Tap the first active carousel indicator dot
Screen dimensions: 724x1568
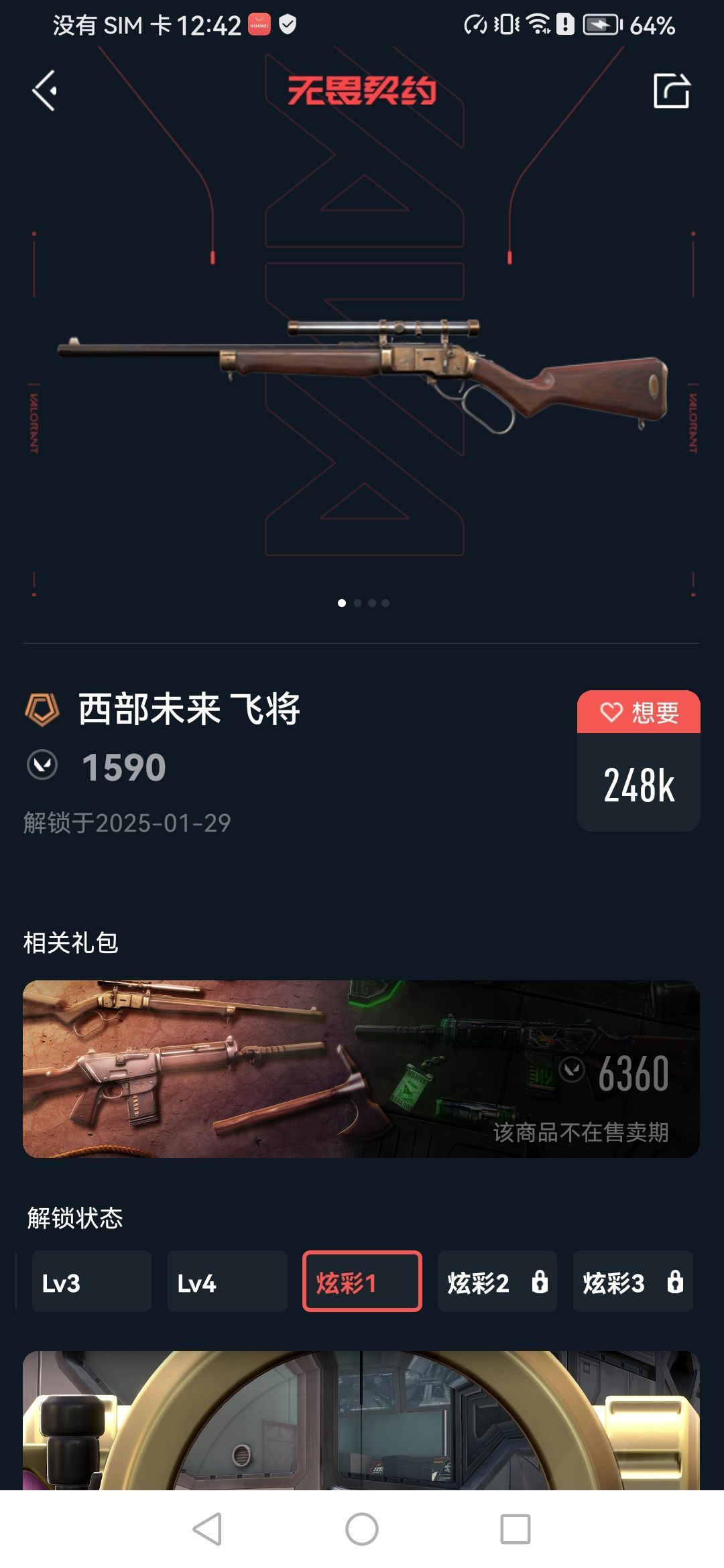343,603
